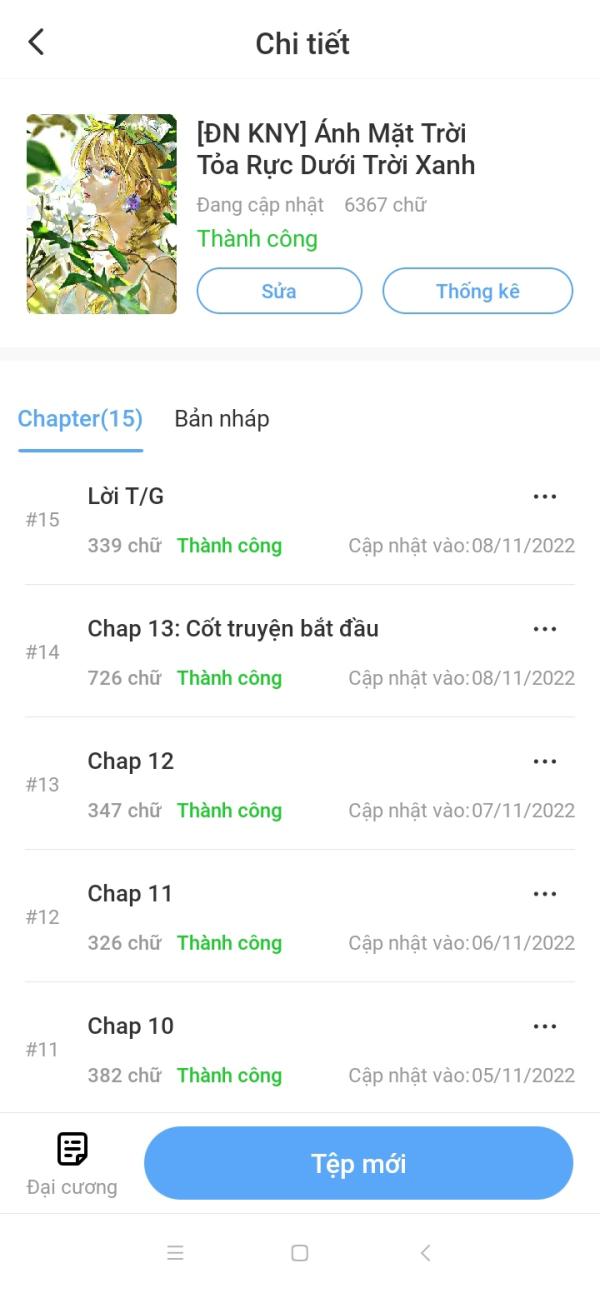This screenshot has height=1293, width=600.
Task: Open more options for Chap 13
Action: pos(544,629)
